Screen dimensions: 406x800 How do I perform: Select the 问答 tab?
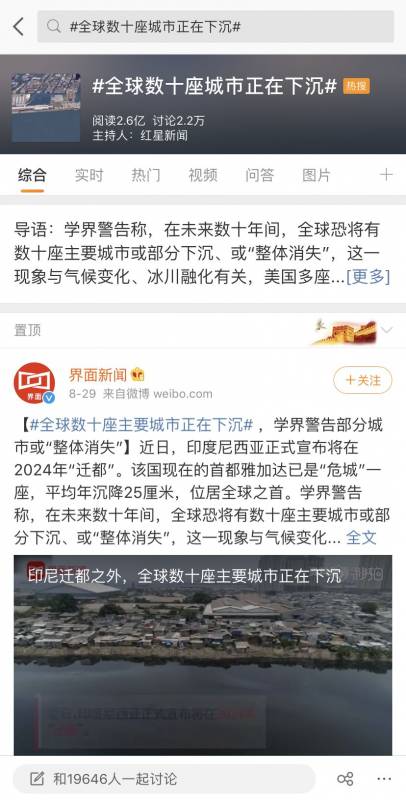[260, 175]
